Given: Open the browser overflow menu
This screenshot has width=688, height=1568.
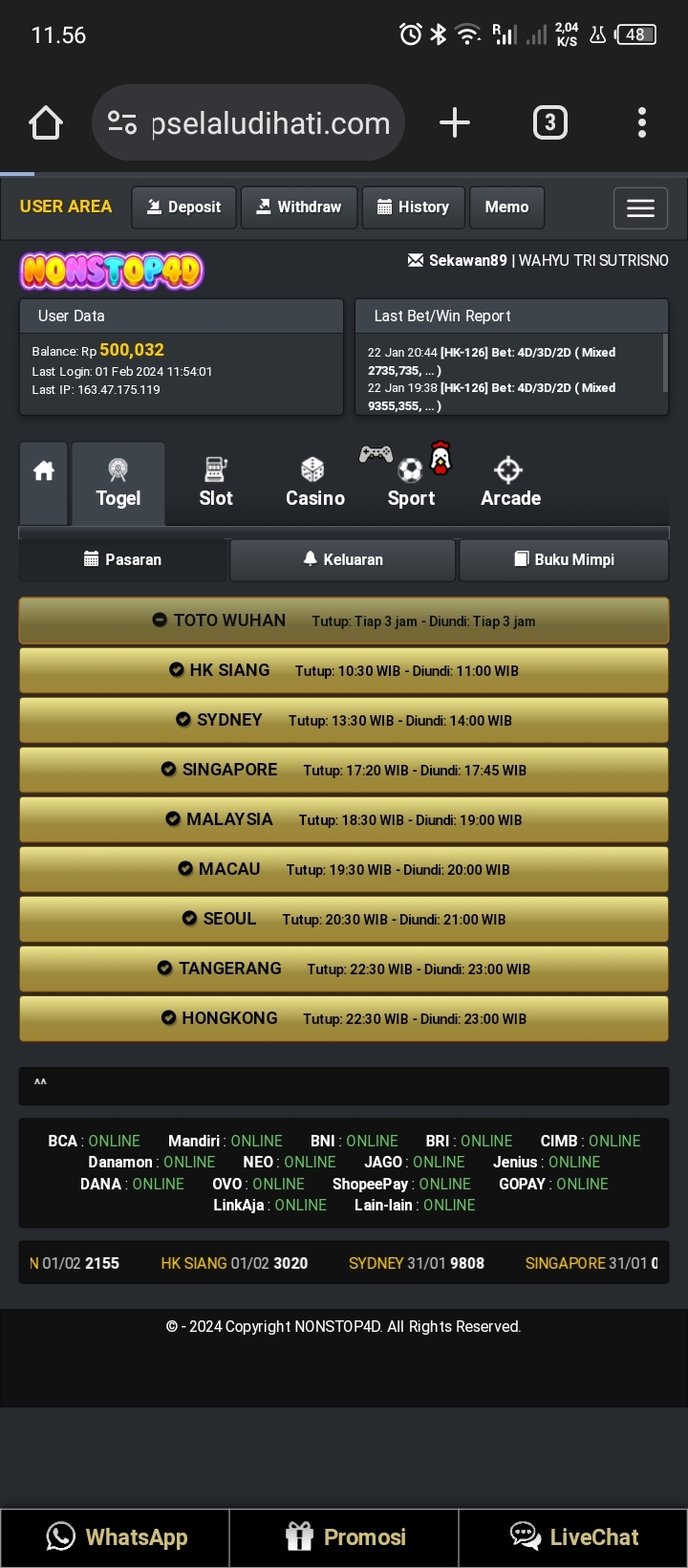Looking at the screenshot, I should click(x=641, y=123).
